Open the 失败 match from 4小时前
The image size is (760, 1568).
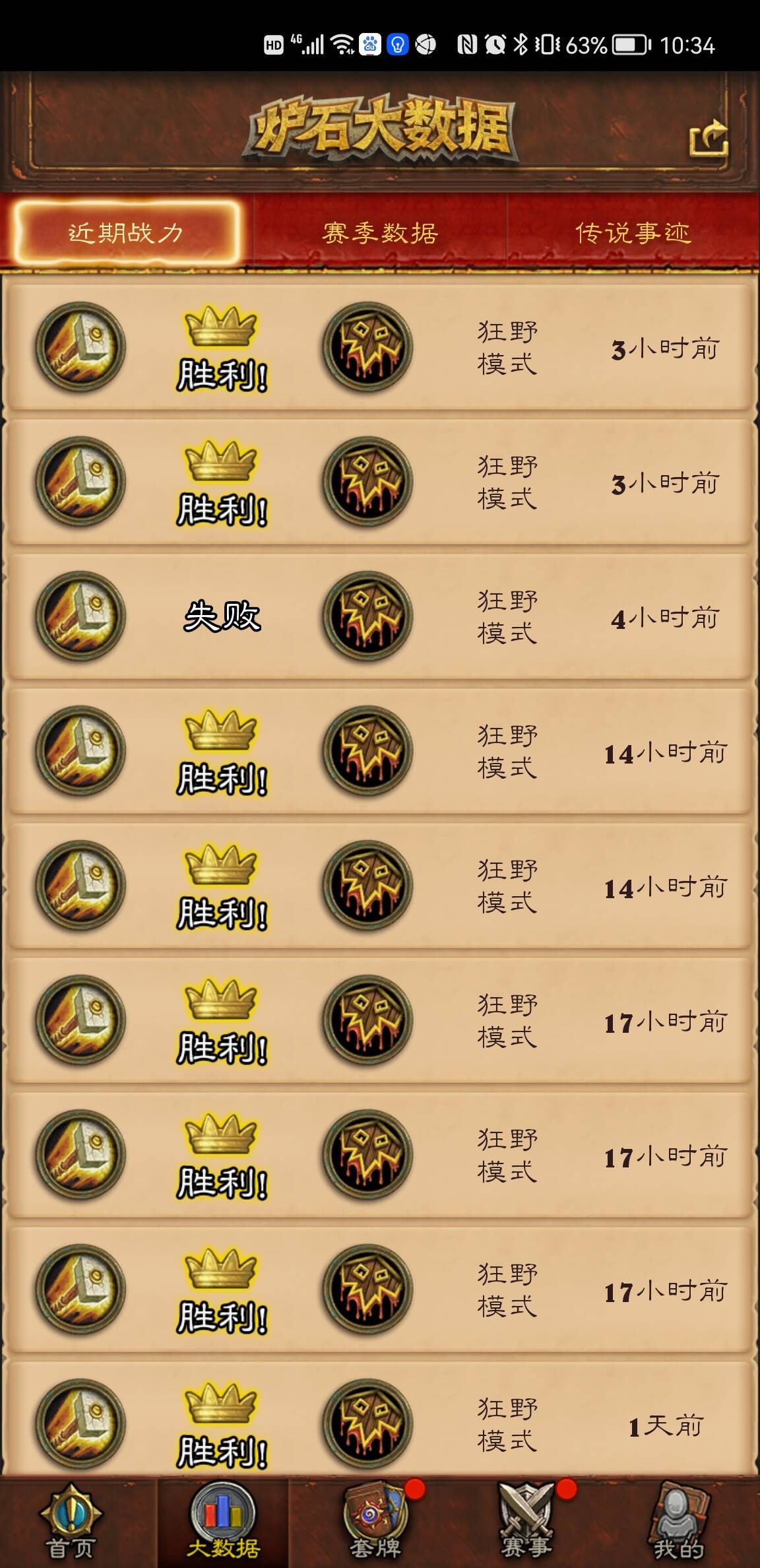pos(380,616)
